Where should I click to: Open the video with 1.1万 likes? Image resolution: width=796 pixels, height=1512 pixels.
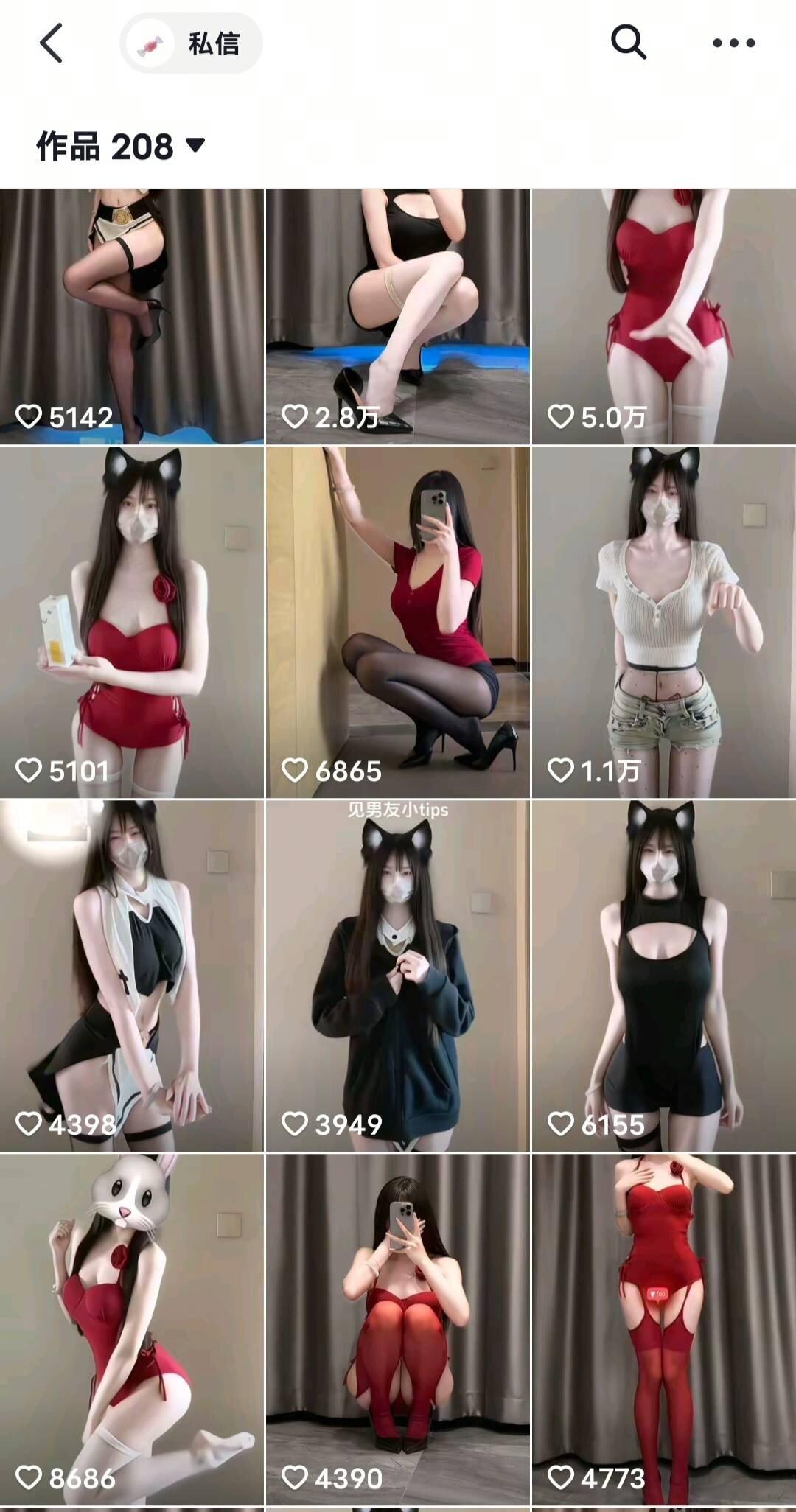[x=663, y=623]
